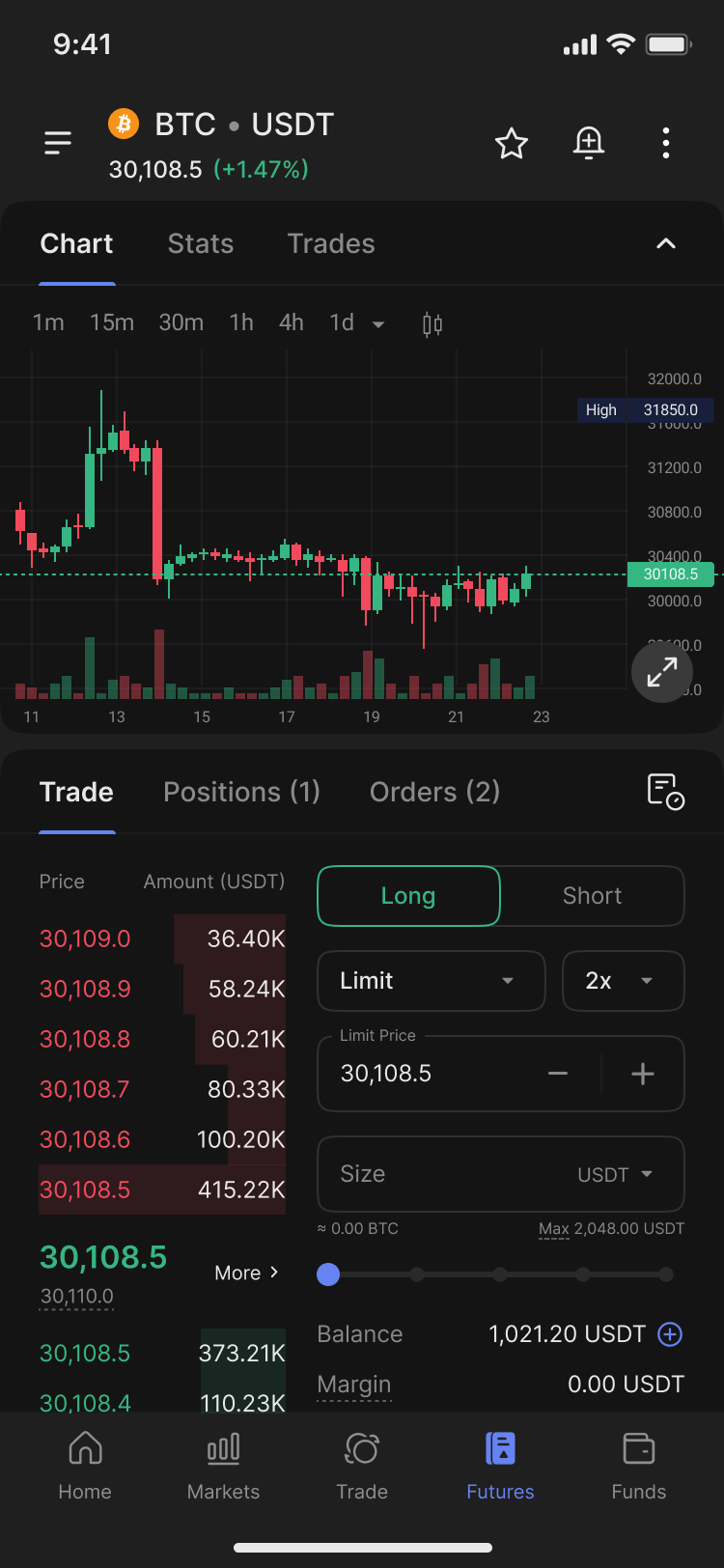Go to the Markets tab
The width and height of the screenshot is (724, 1568).
pos(223,1466)
